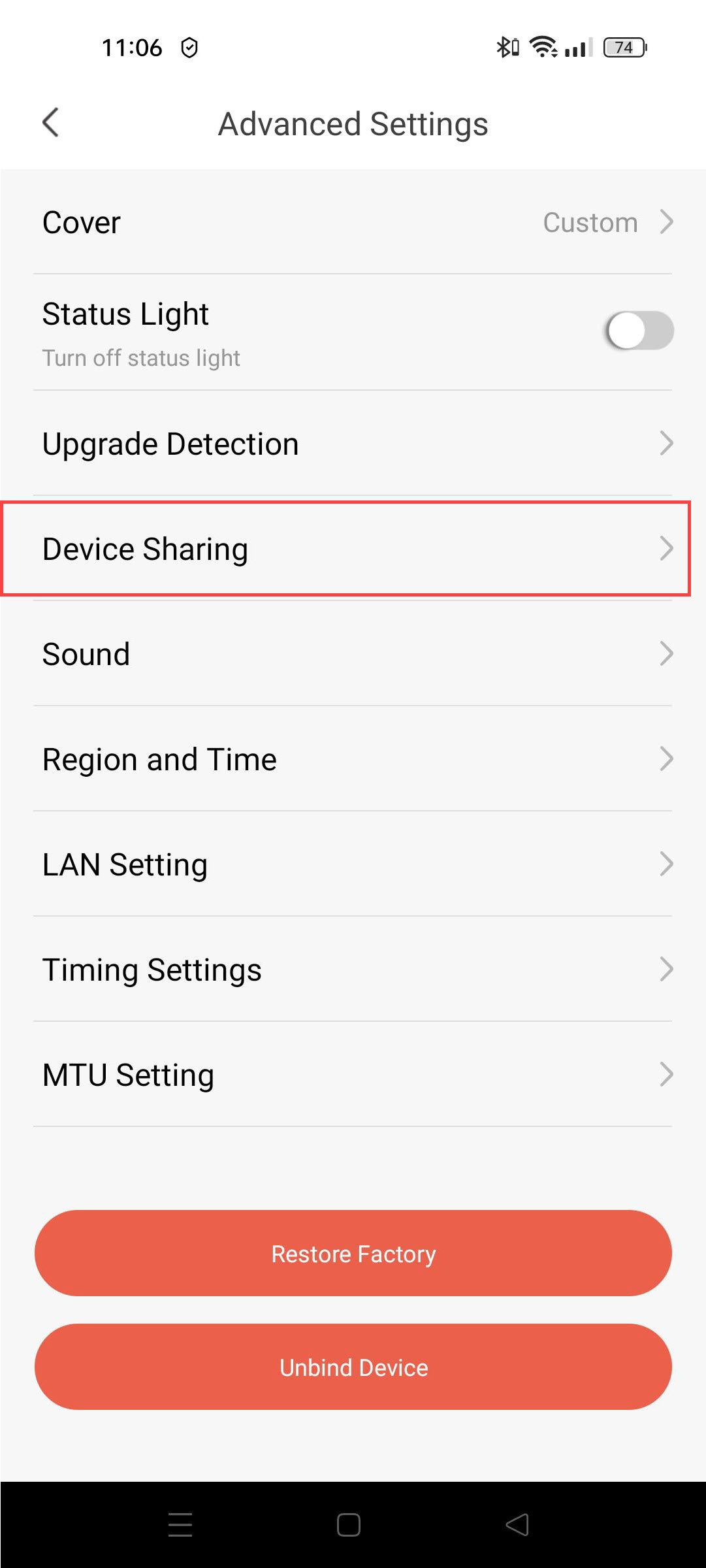Open Sound settings
This screenshot has width=706, height=1568.
[353, 654]
